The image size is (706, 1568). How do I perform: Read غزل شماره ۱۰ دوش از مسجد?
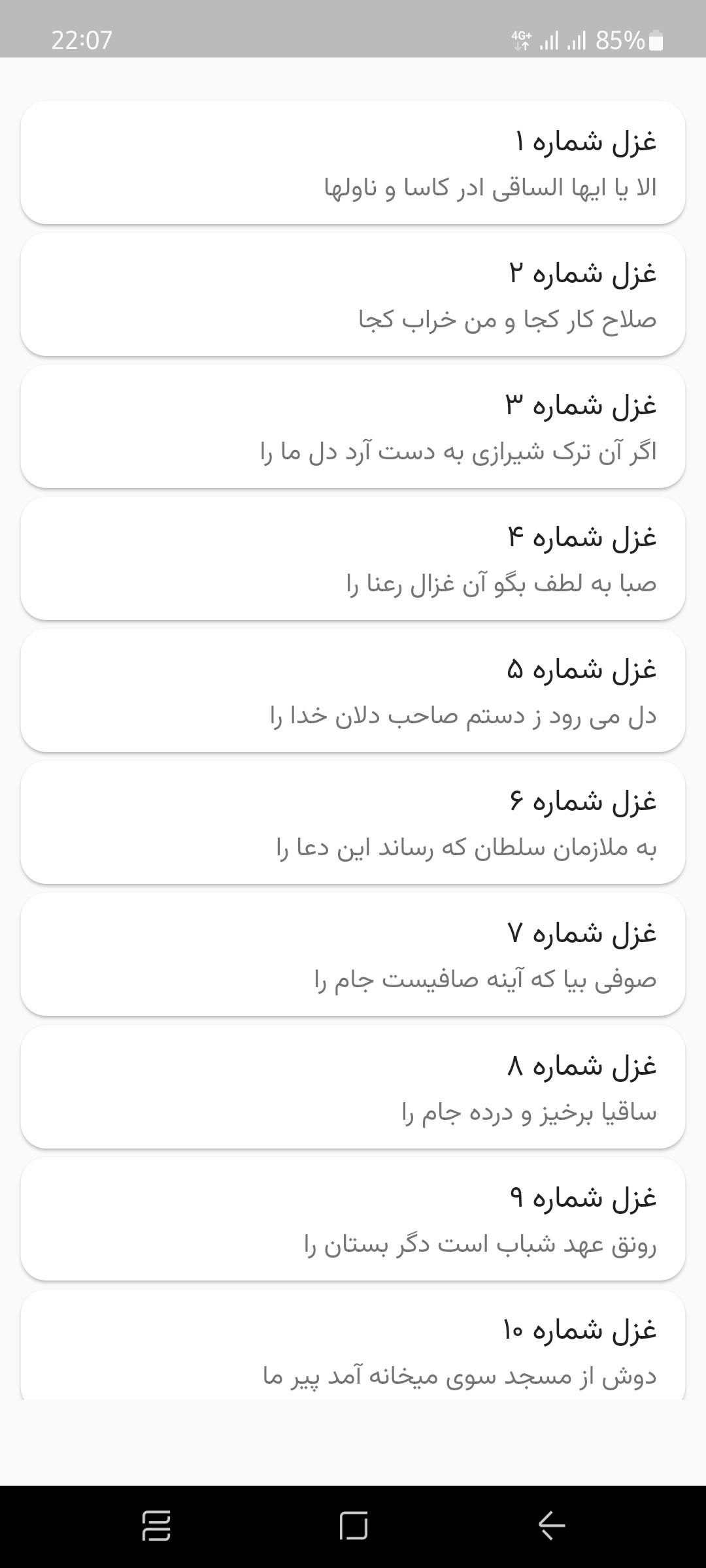353,1346
